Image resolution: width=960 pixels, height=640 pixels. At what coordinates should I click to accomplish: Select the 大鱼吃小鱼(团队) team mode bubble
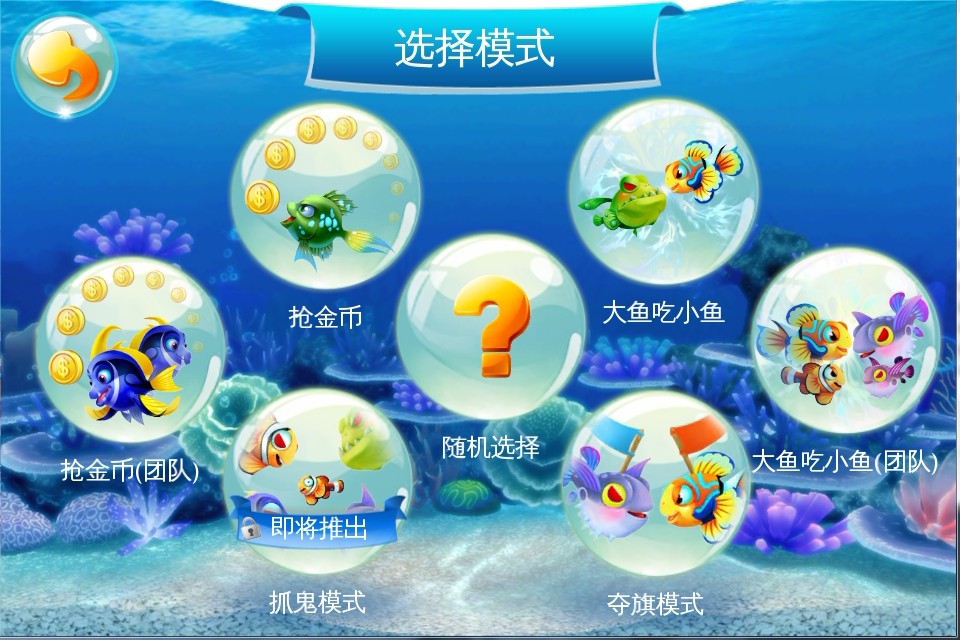coord(845,342)
